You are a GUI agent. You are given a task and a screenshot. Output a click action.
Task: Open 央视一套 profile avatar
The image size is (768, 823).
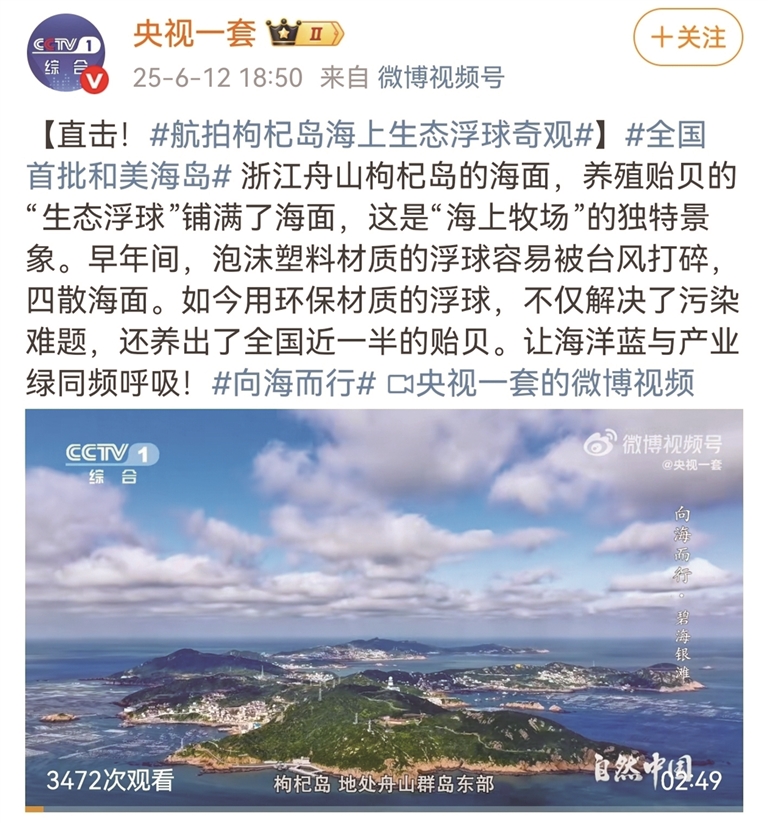click(67, 53)
